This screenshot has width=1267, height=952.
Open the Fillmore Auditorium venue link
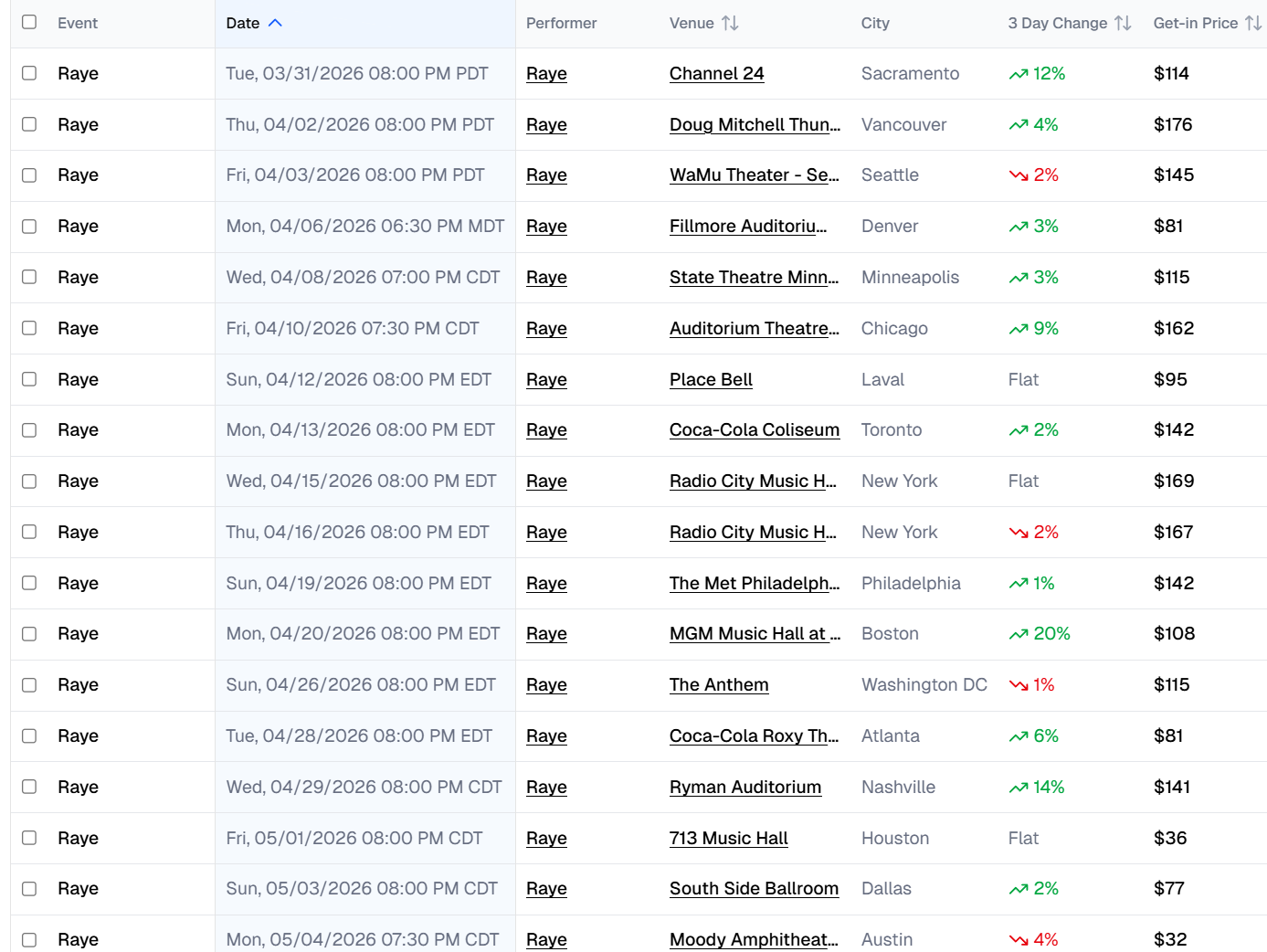coord(747,226)
